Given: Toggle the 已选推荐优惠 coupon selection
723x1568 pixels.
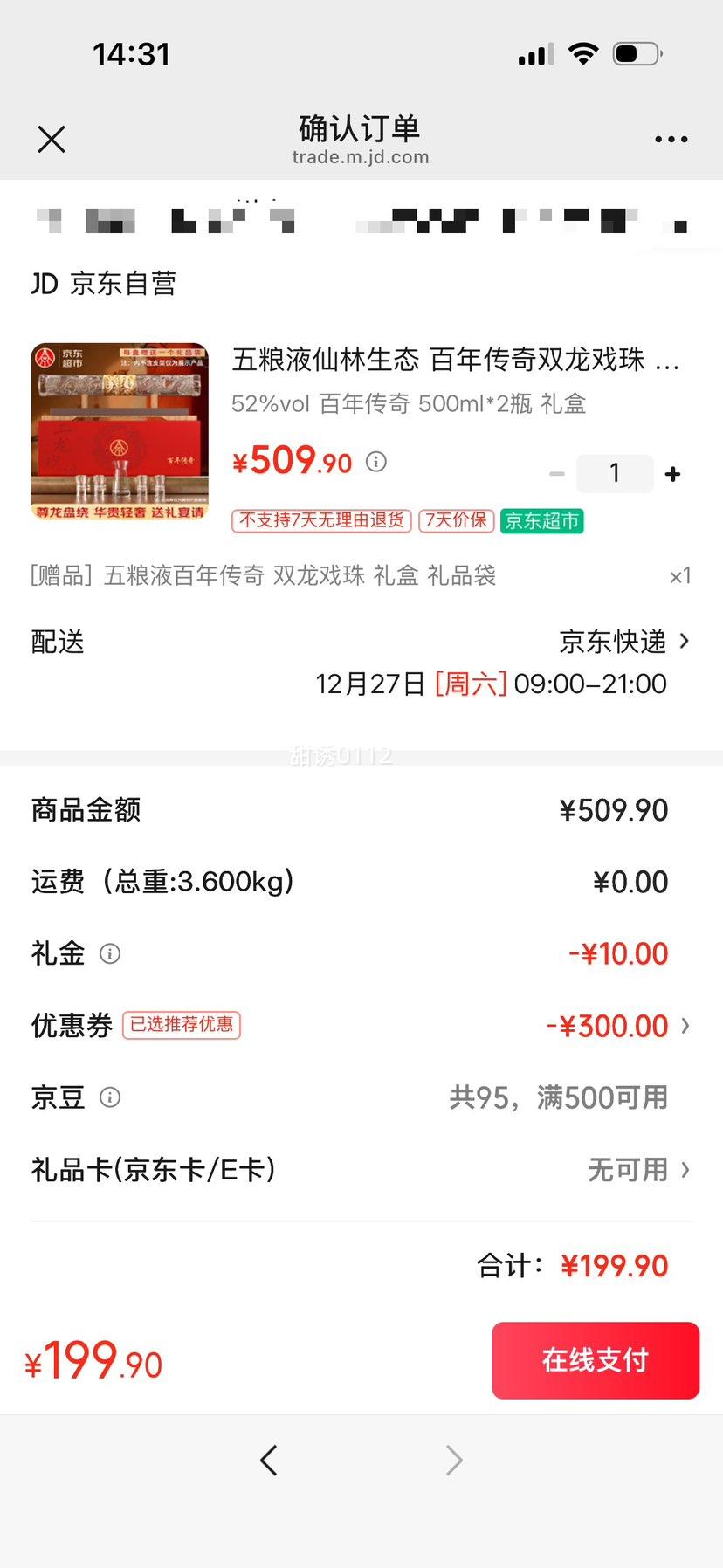Looking at the screenshot, I should click(x=181, y=1025).
